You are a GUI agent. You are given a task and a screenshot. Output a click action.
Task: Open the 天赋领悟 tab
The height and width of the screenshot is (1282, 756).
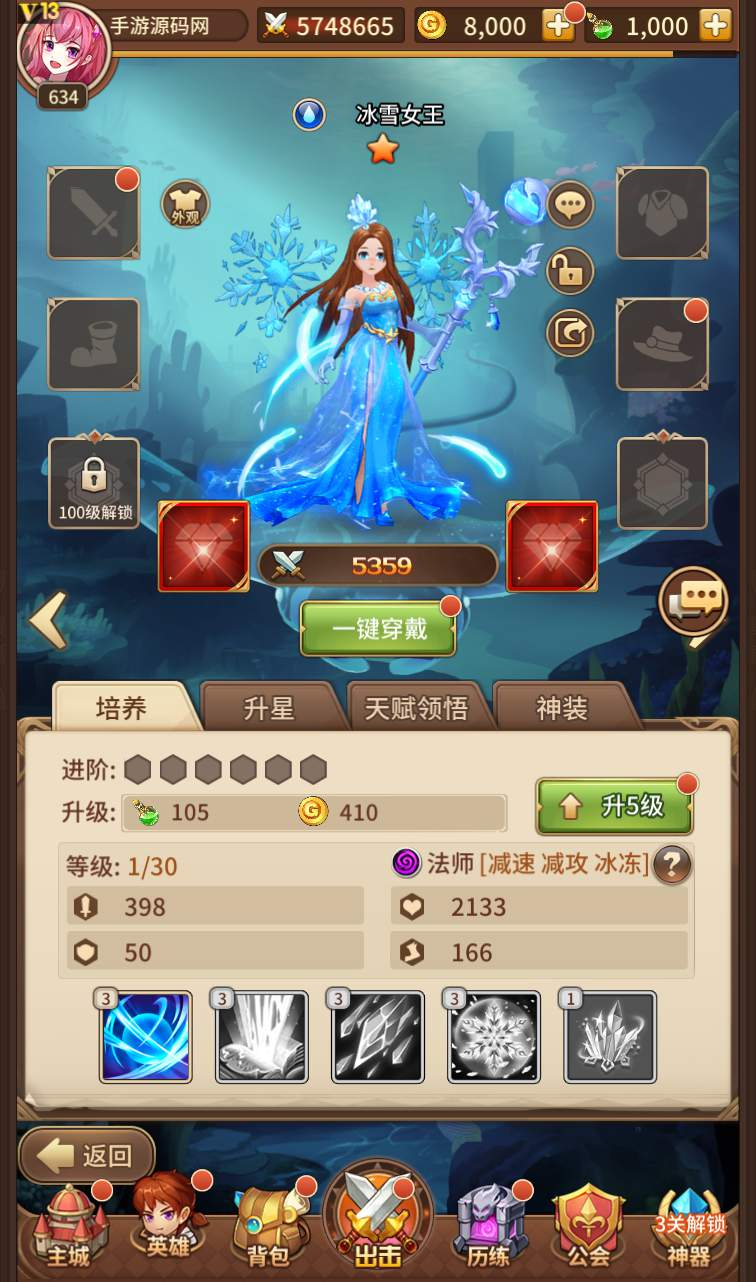click(416, 708)
